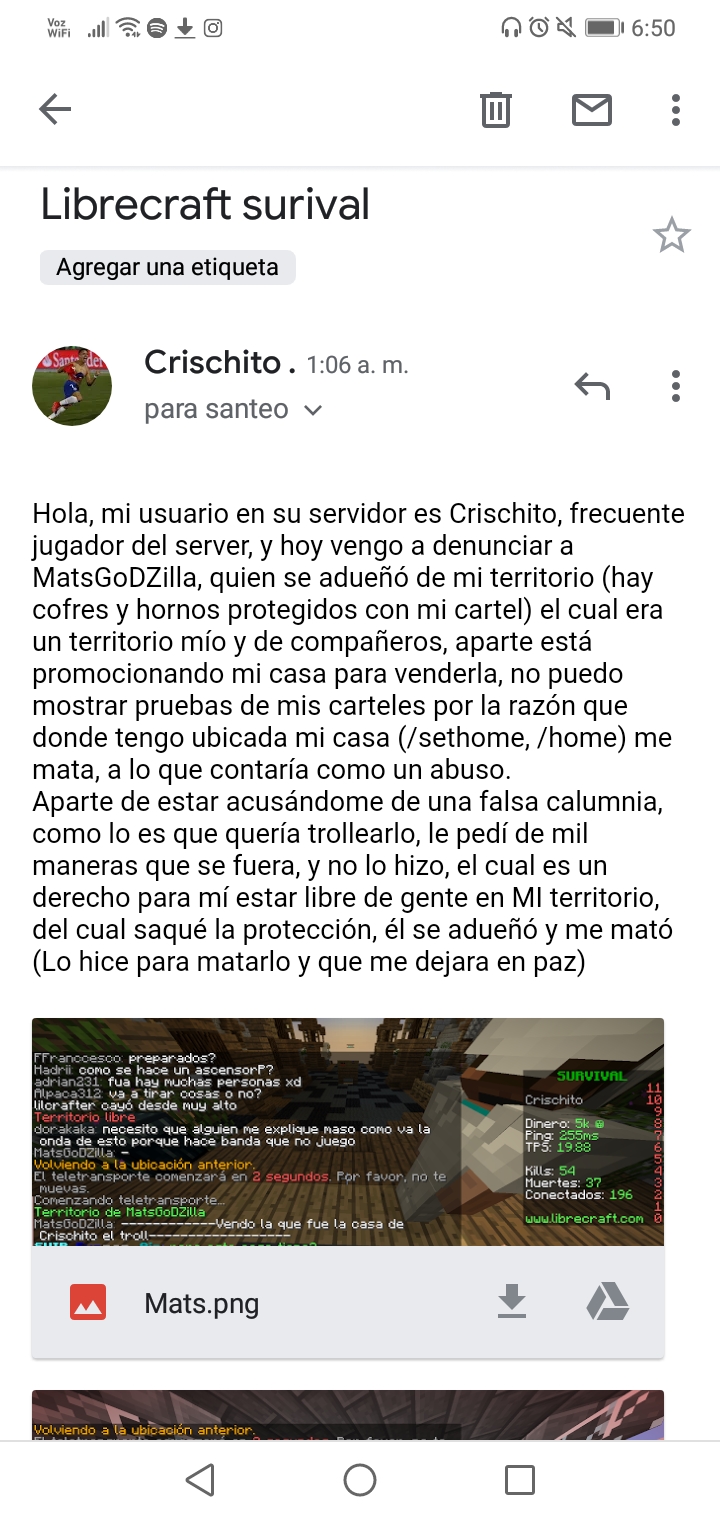Image resolution: width=720 pixels, height=1520 pixels.
Task: Open Crischito's sender avatar
Action: pos(72,386)
